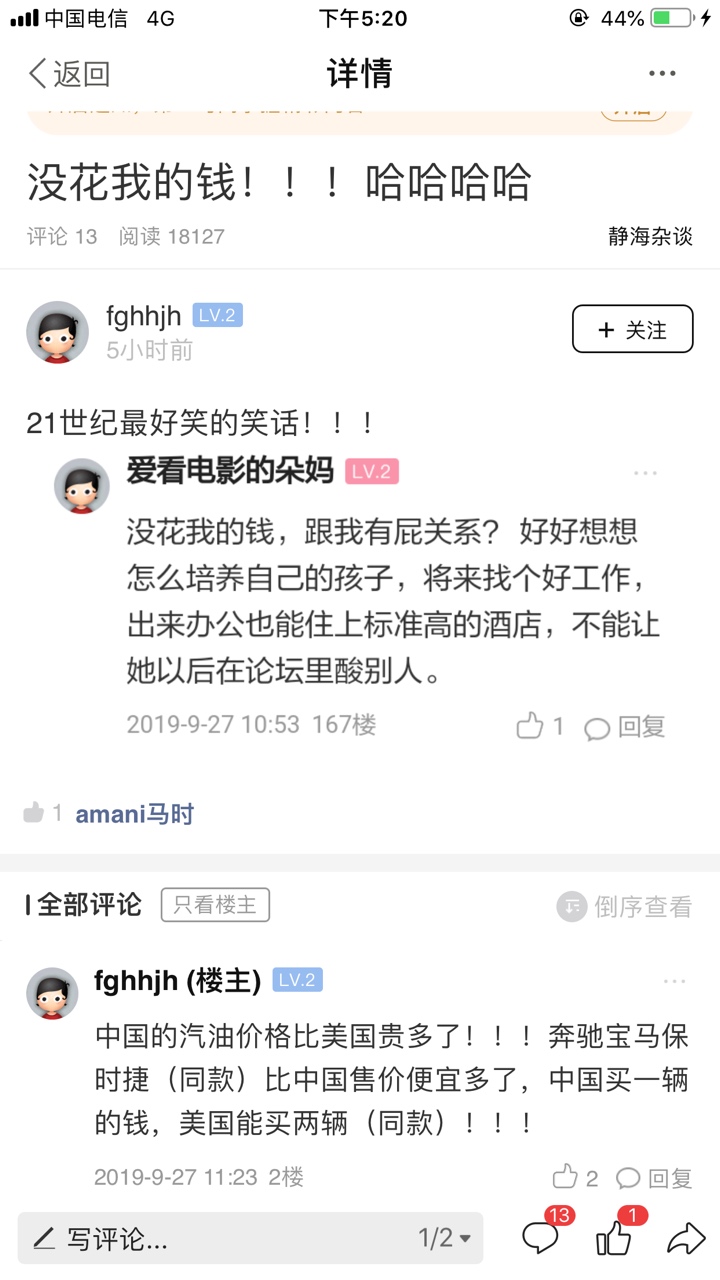The width and height of the screenshot is (720, 1280).
Task: Open fghhjh's avatar in the post header
Action: (57, 332)
